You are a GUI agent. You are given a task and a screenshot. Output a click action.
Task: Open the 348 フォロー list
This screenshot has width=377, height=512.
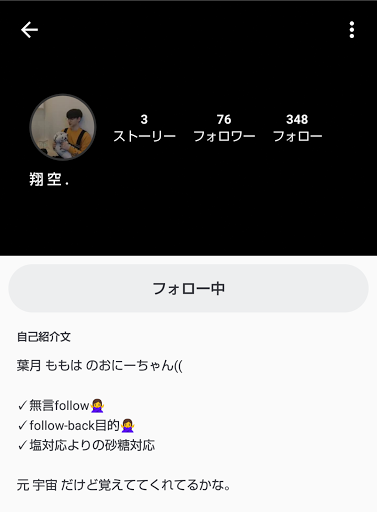coord(297,128)
